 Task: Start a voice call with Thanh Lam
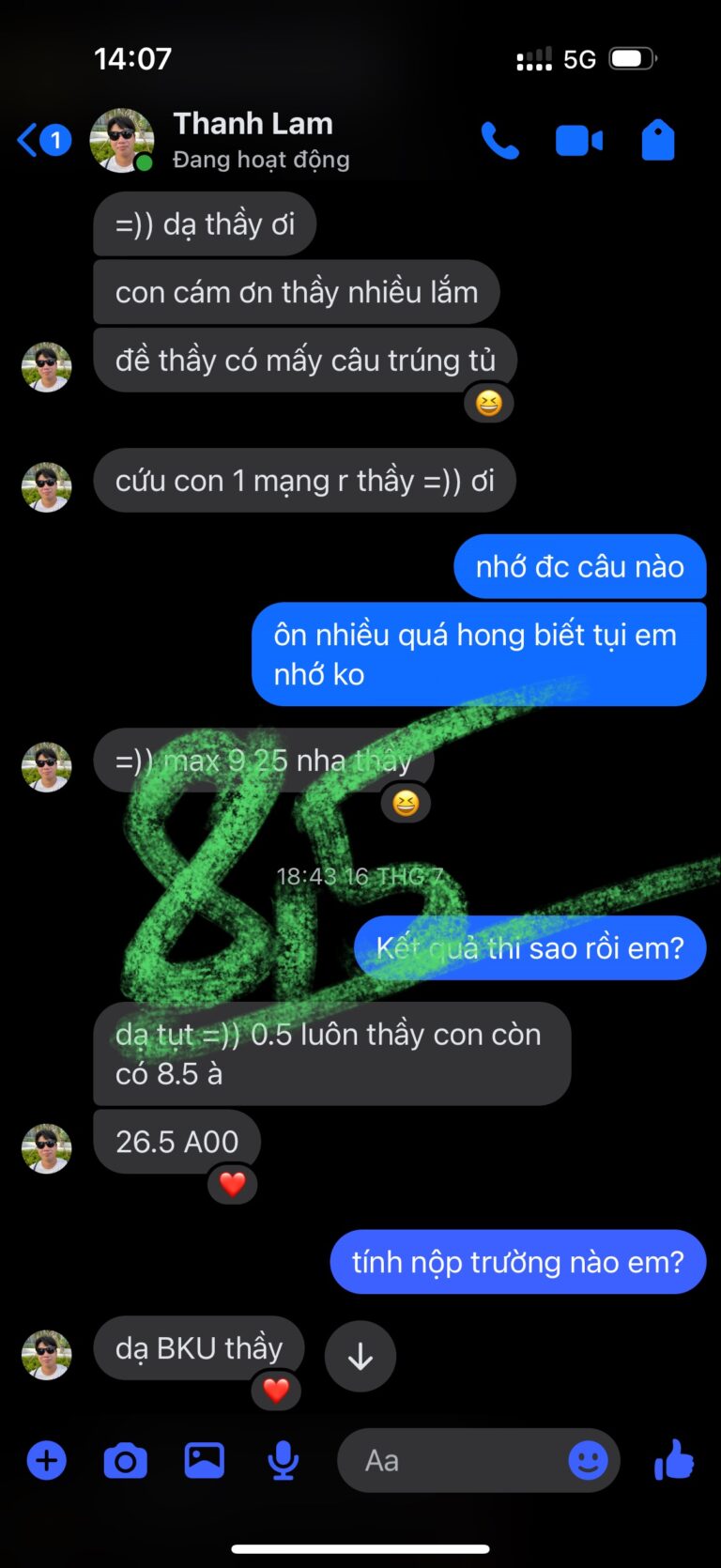coord(499,141)
